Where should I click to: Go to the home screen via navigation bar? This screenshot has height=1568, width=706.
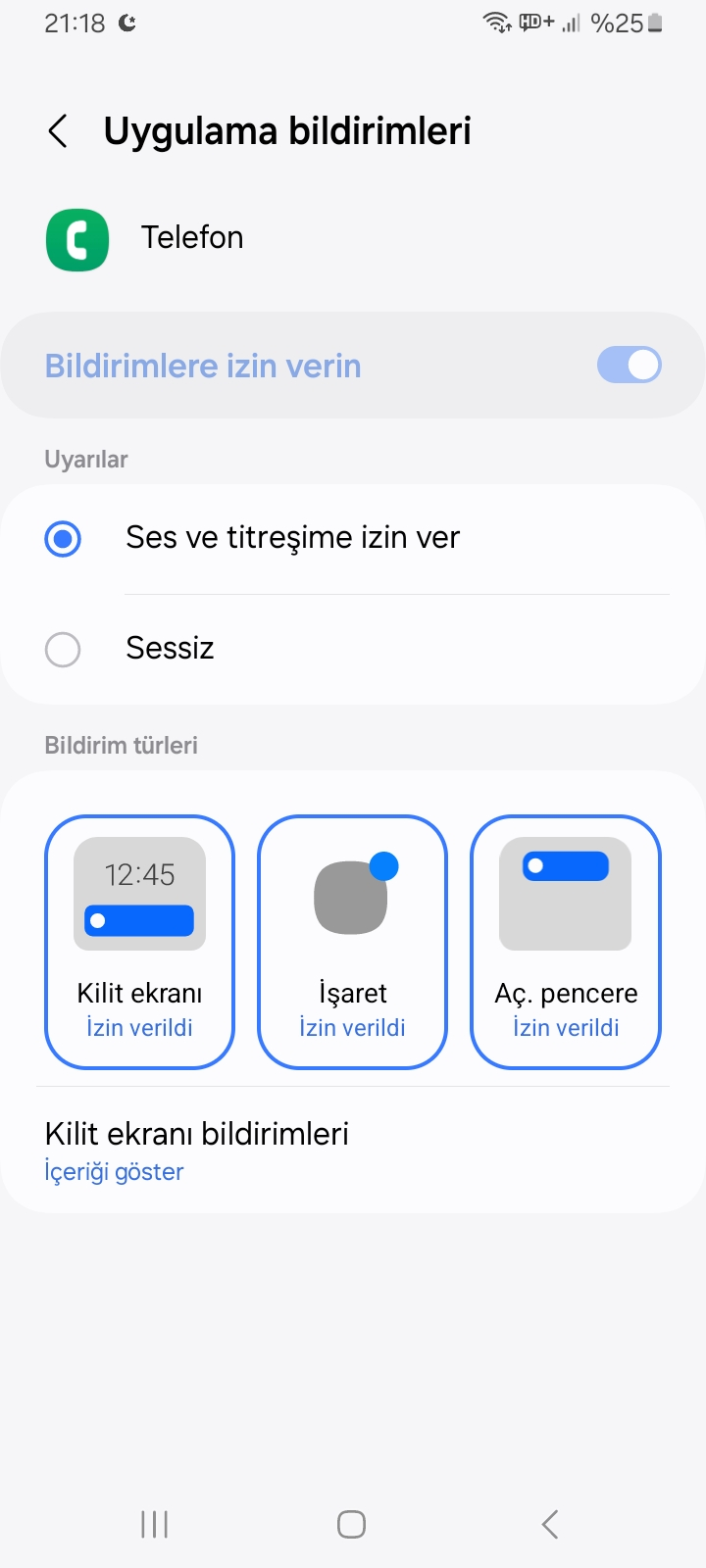pos(351,1524)
